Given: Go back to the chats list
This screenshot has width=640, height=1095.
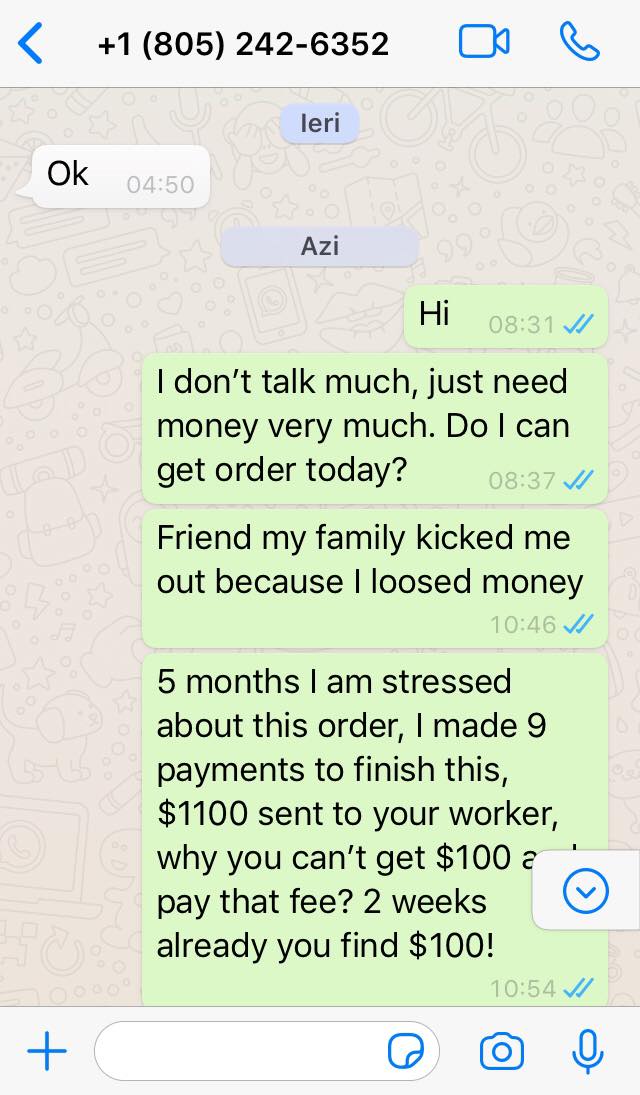Looking at the screenshot, I should [31, 43].
